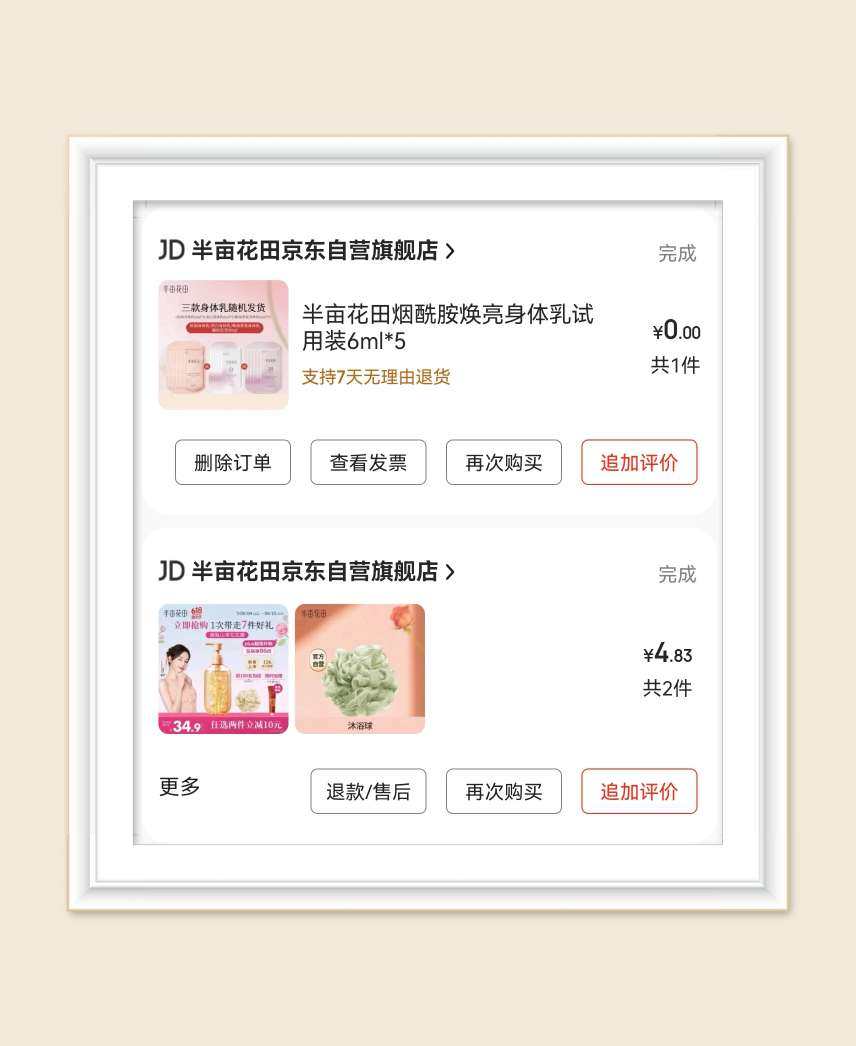Open 更多 to show more order actions
Image resolution: width=856 pixels, height=1046 pixels.
point(178,789)
